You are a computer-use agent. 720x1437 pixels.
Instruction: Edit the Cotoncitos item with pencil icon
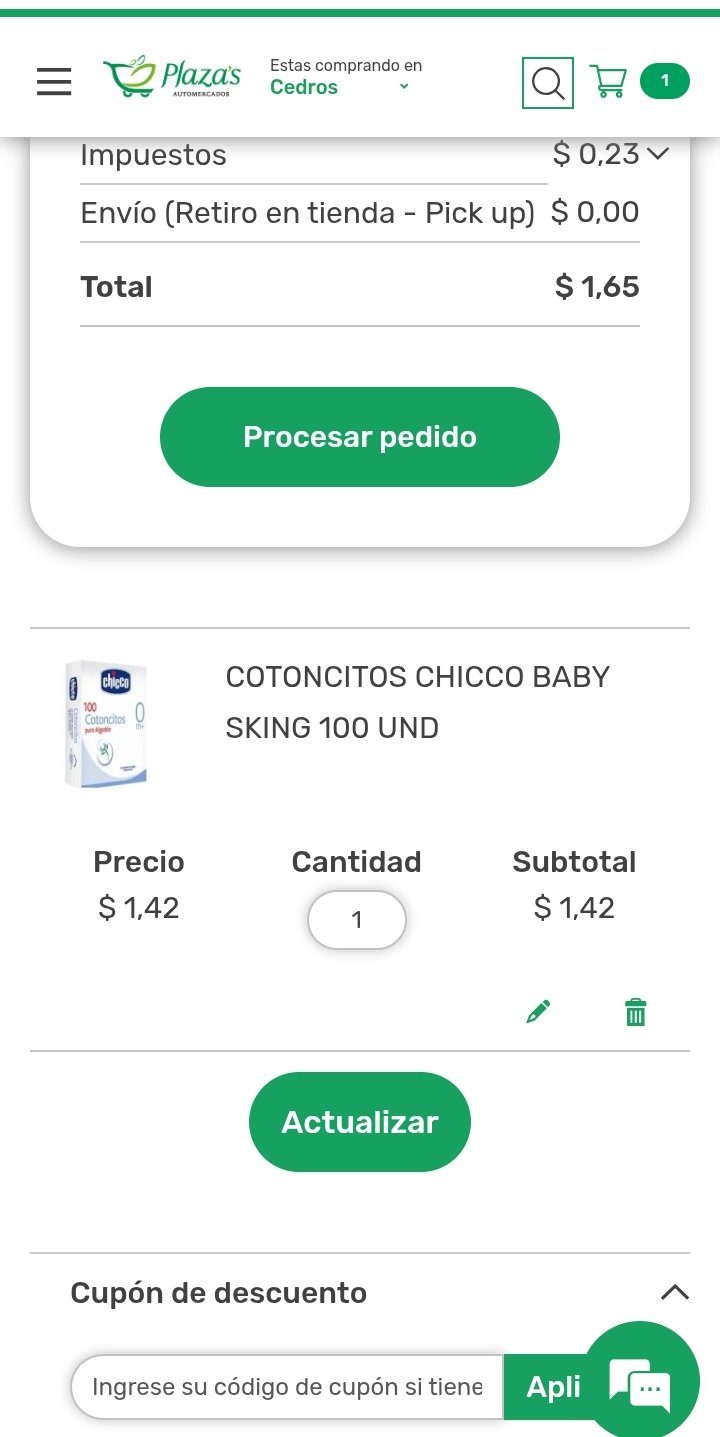(538, 1012)
